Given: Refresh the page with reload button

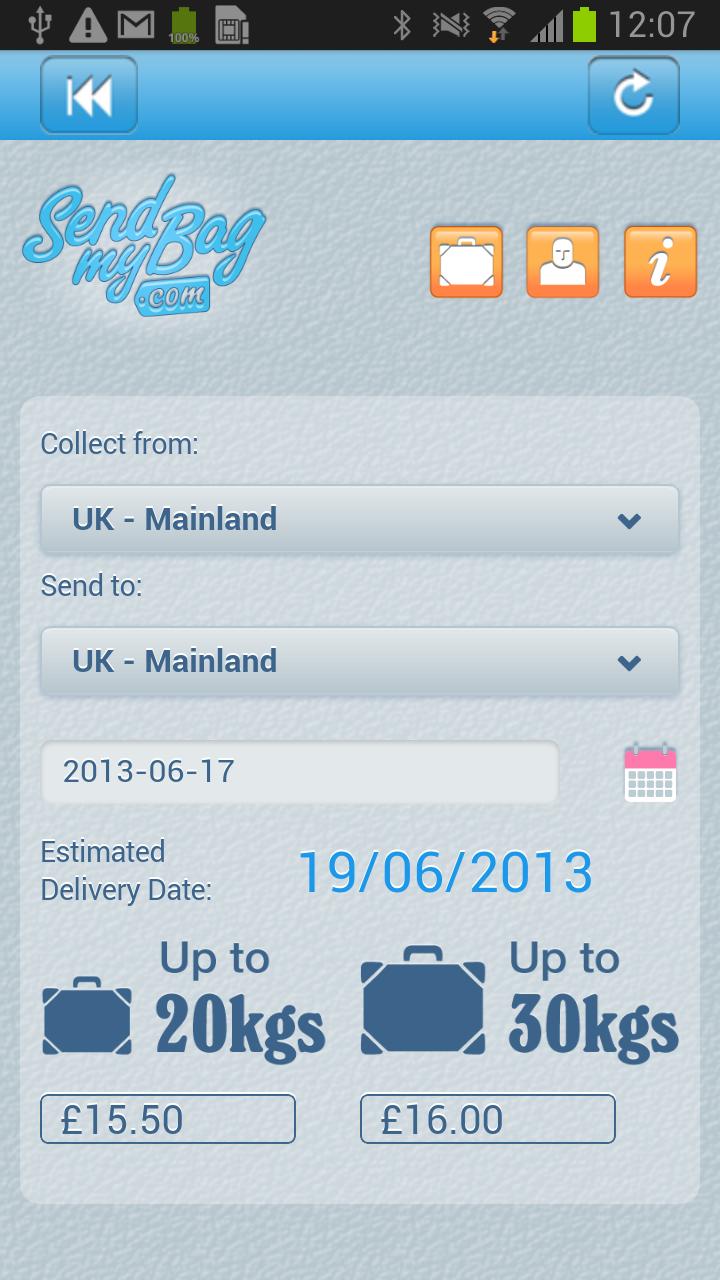Looking at the screenshot, I should tap(633, 95).
